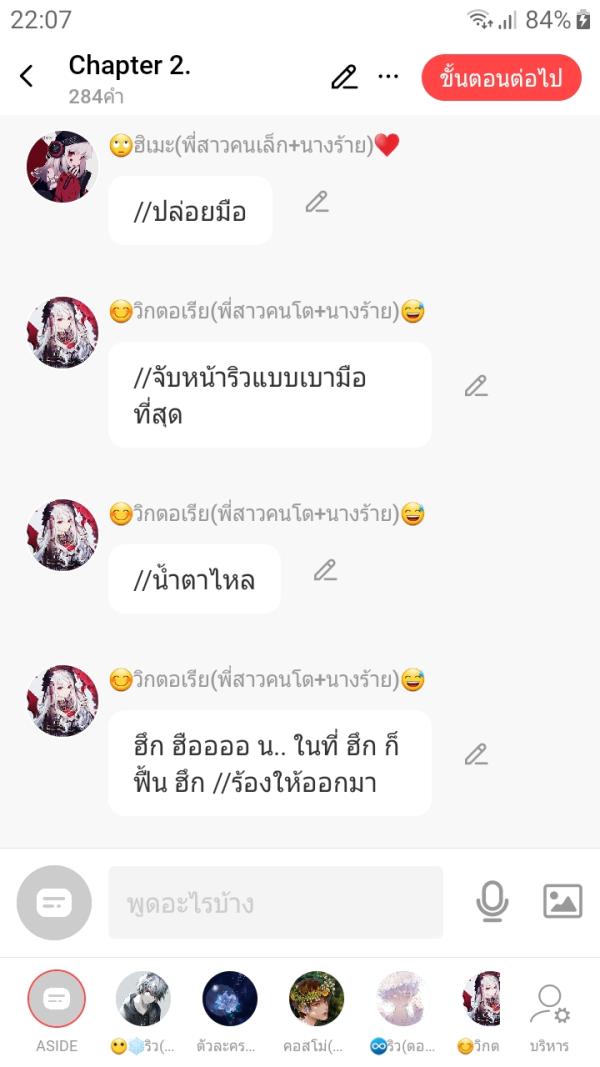Select the วิกต character in bottom bar

(x=481, y=1000)
